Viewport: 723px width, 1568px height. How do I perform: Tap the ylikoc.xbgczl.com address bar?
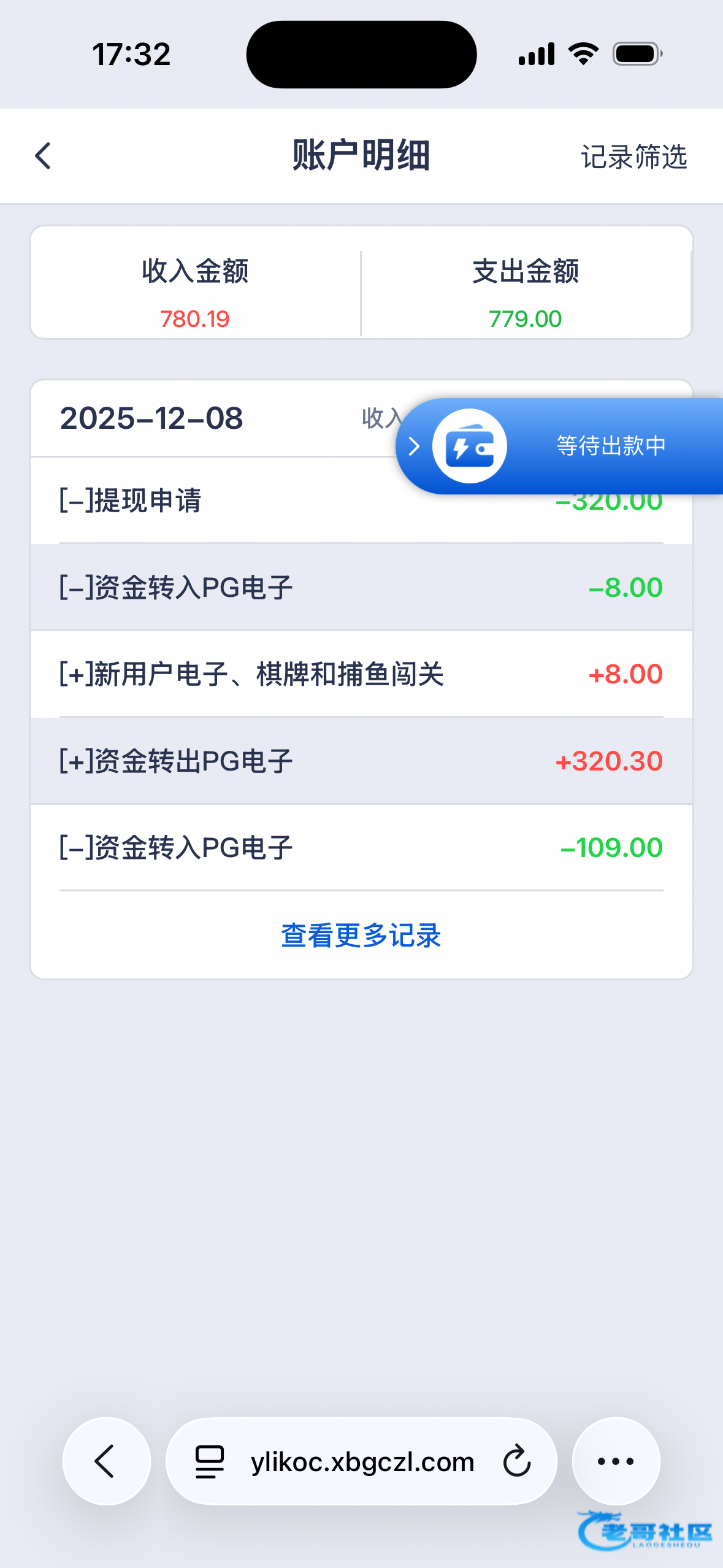click(x=362, y=1462)
